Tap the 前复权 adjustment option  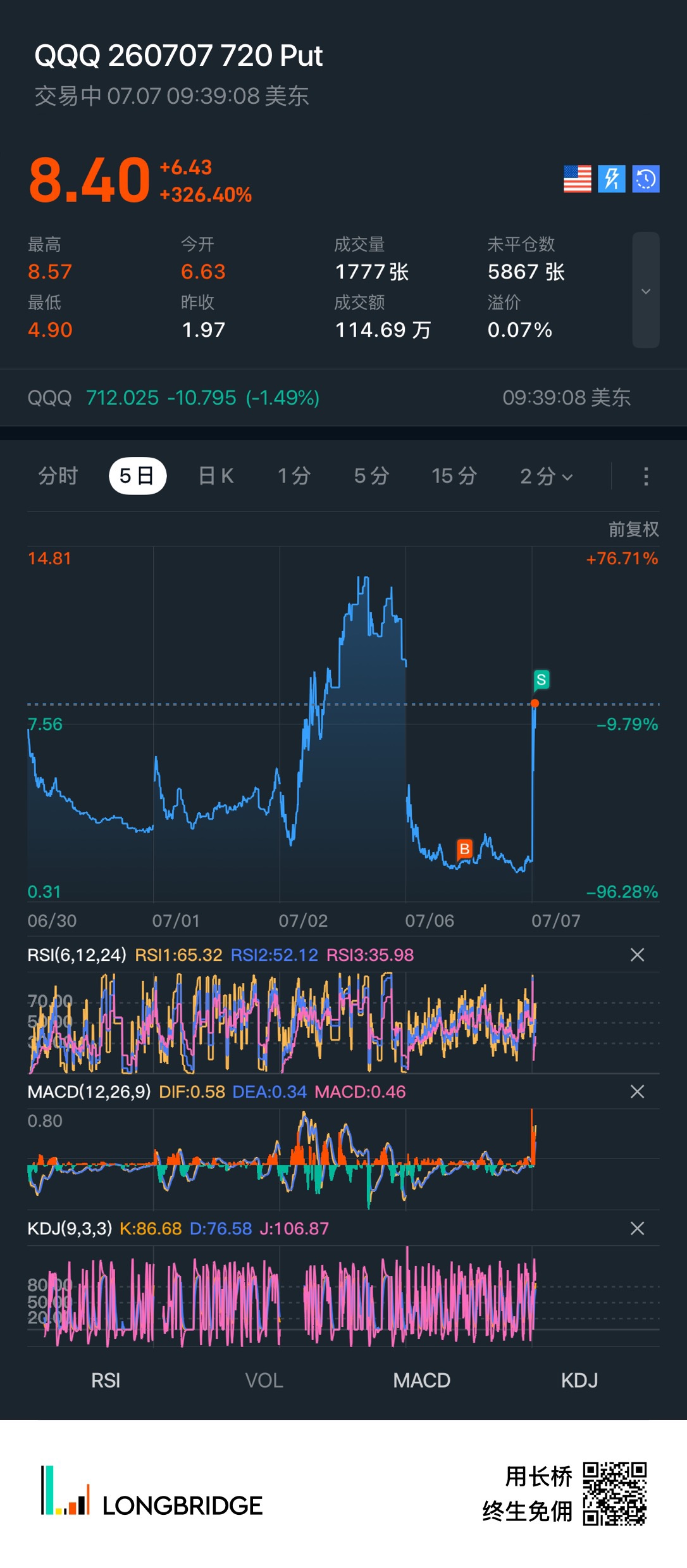point(634,529)
